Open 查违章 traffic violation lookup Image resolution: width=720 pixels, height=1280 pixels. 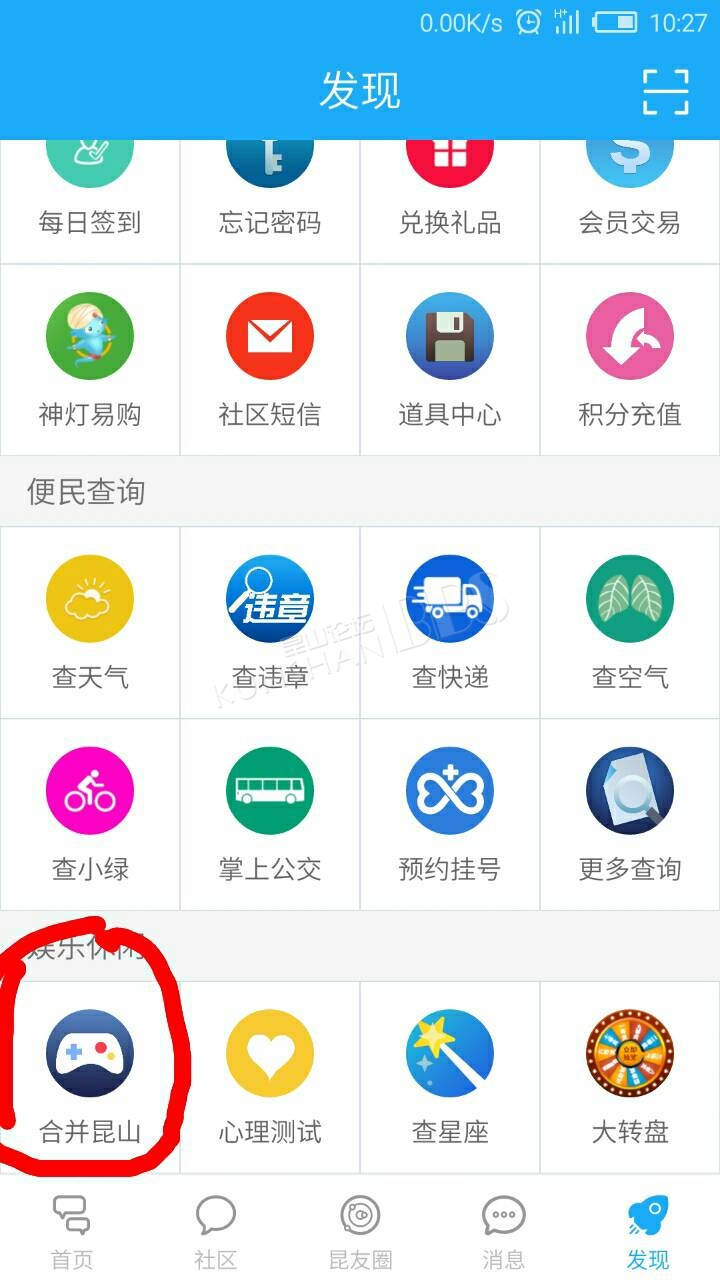[x=270, y=622]
